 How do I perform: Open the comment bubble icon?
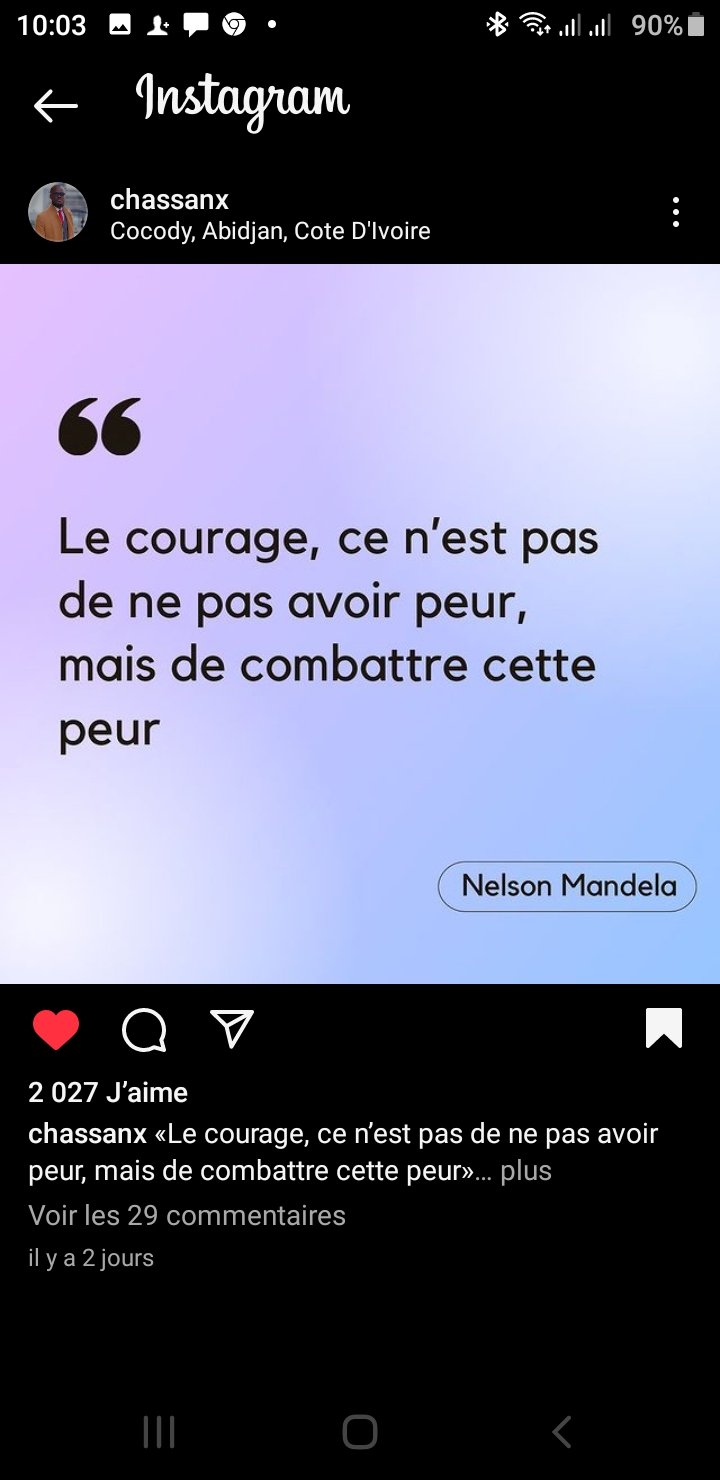pyautogui.click(x=144, y=1029)
